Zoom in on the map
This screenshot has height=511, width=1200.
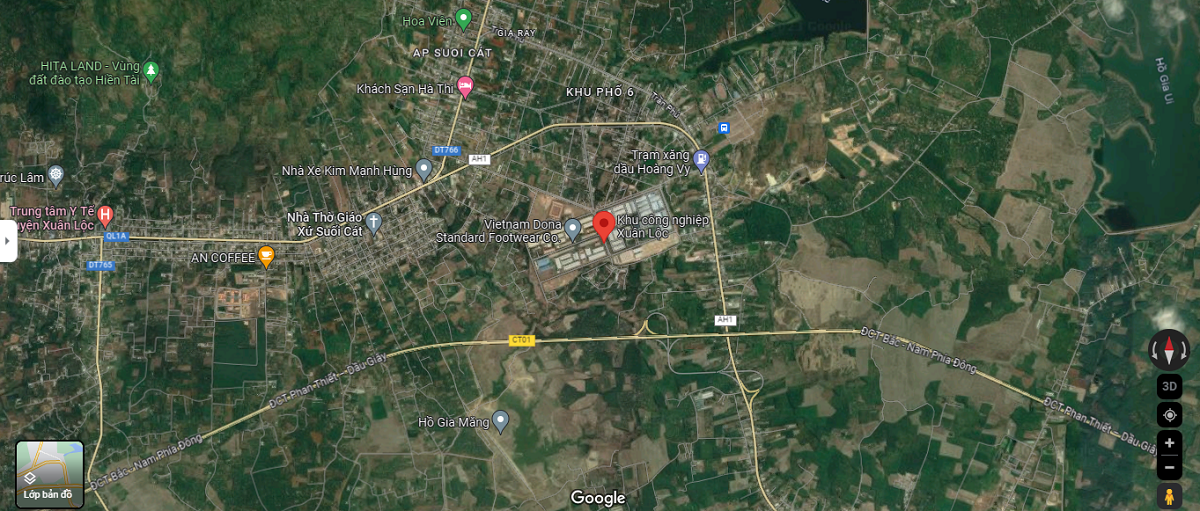click(1169, 442)
